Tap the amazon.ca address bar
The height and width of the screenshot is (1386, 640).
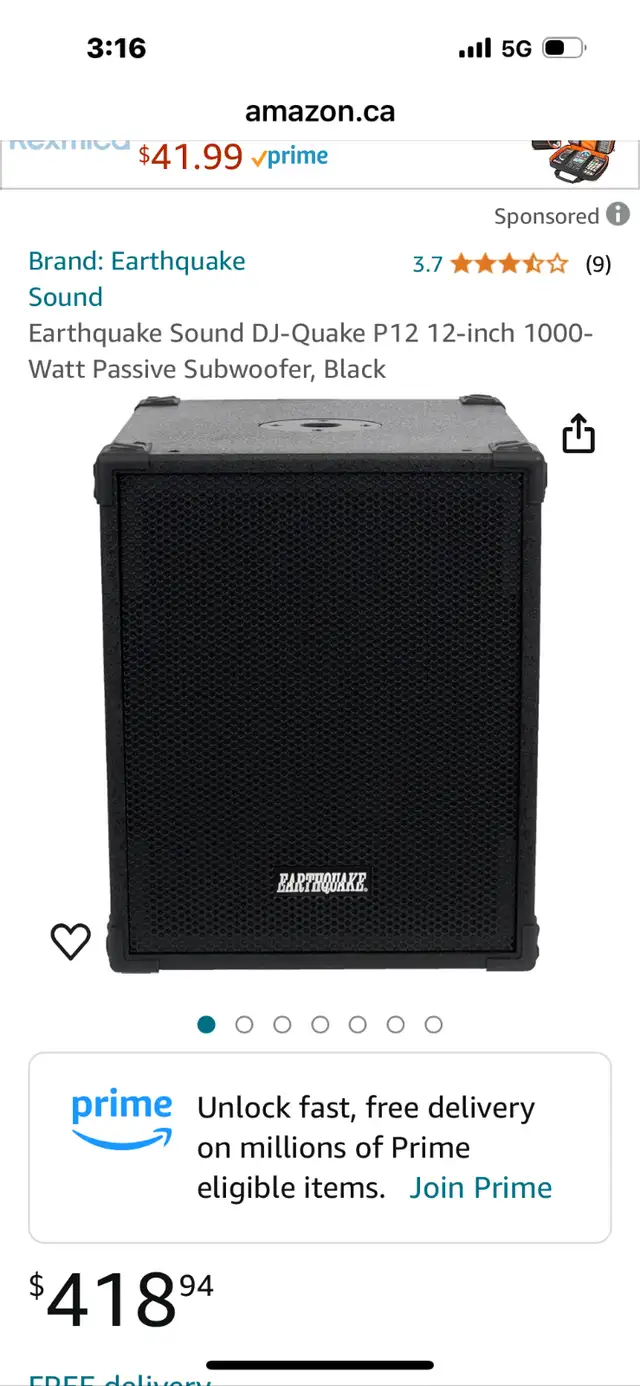point(320,111)
